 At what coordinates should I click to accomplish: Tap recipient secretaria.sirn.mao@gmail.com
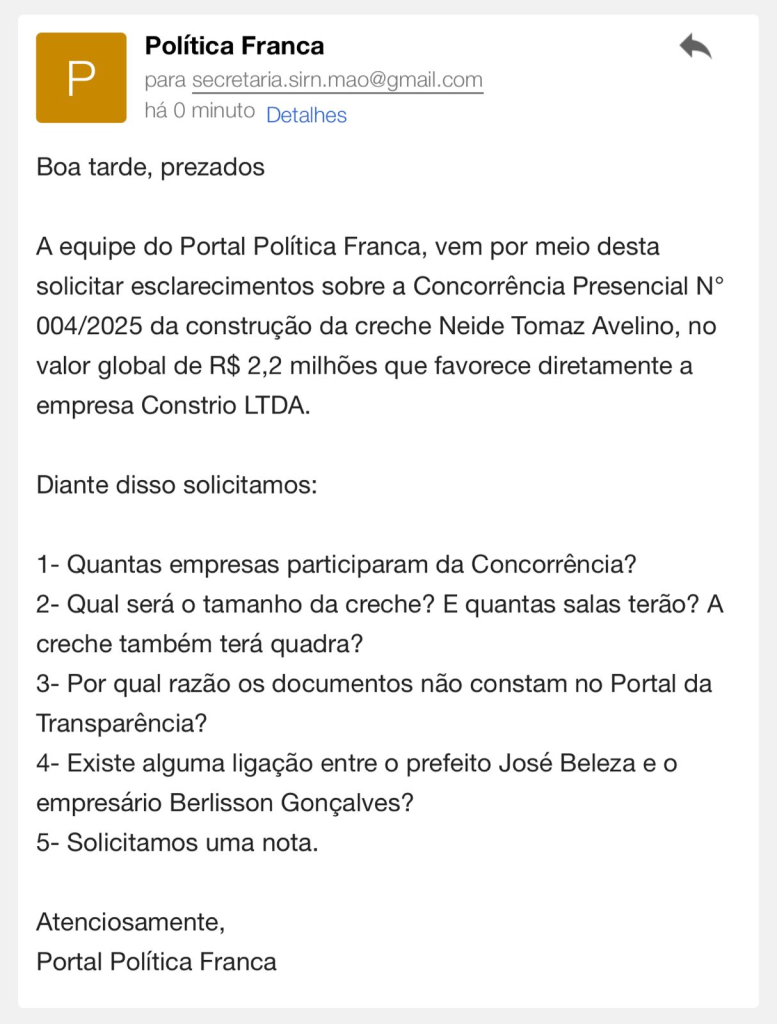pos(337,80)
